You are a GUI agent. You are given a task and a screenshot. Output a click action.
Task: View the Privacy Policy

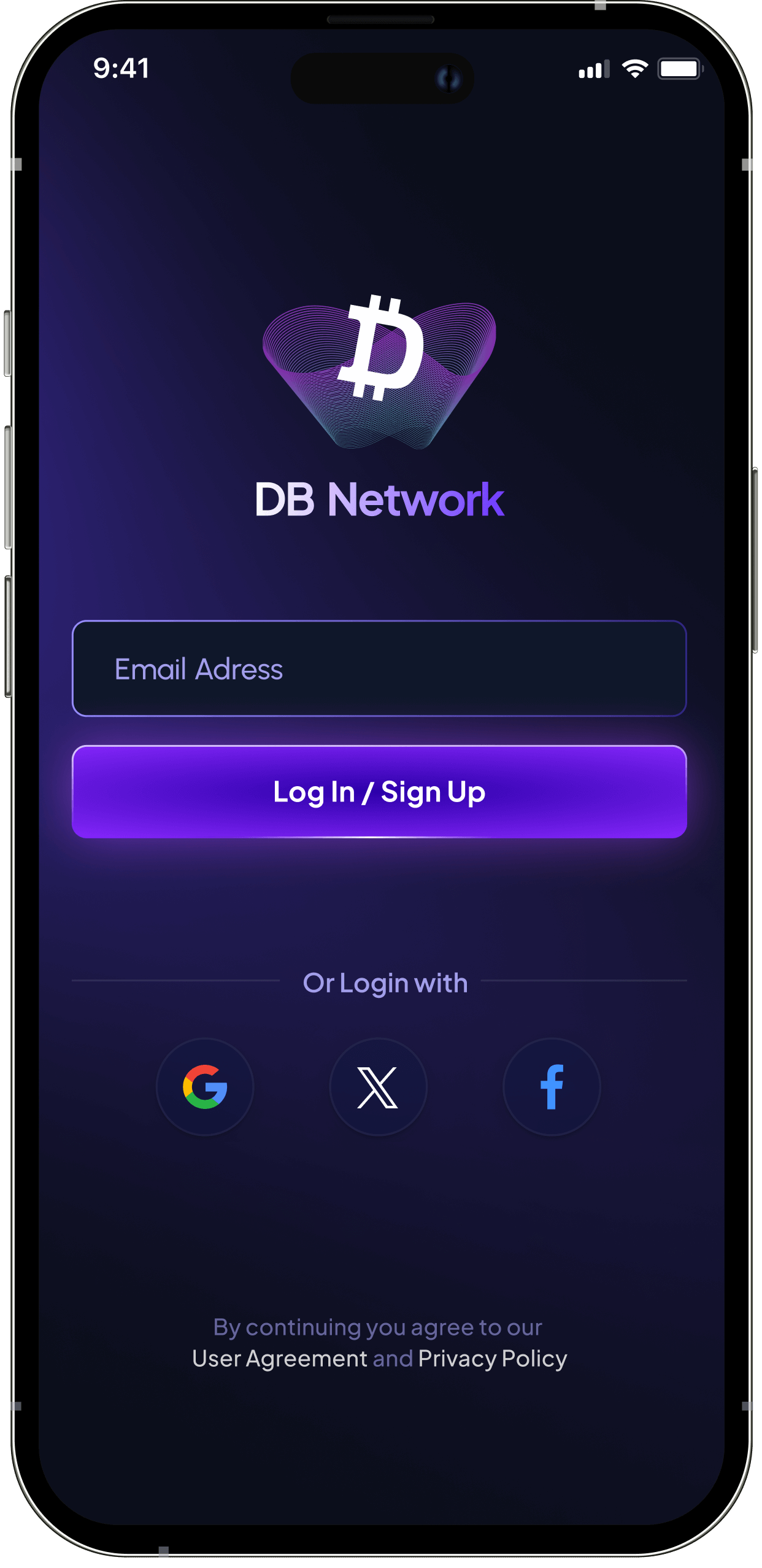(492, 1359)
